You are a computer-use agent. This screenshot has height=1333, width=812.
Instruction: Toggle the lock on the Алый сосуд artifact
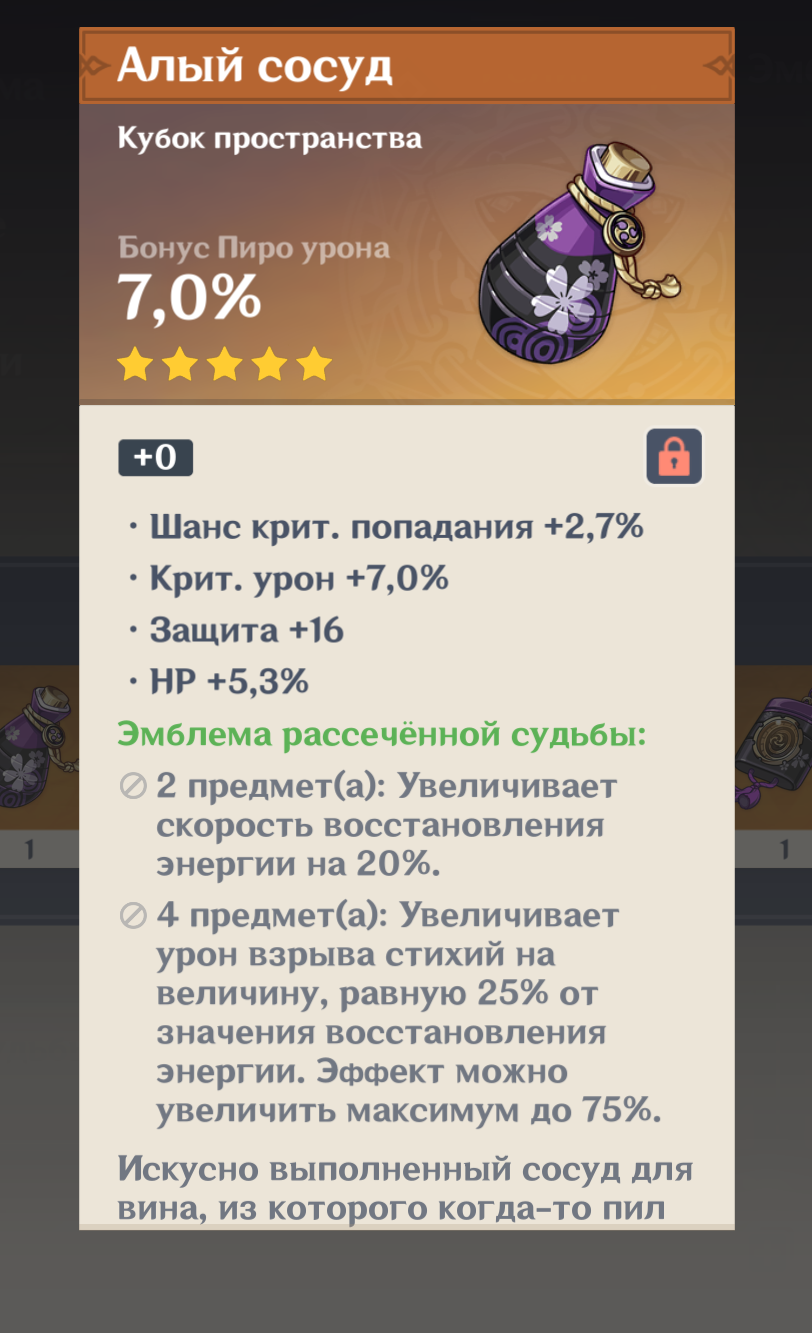674,457
